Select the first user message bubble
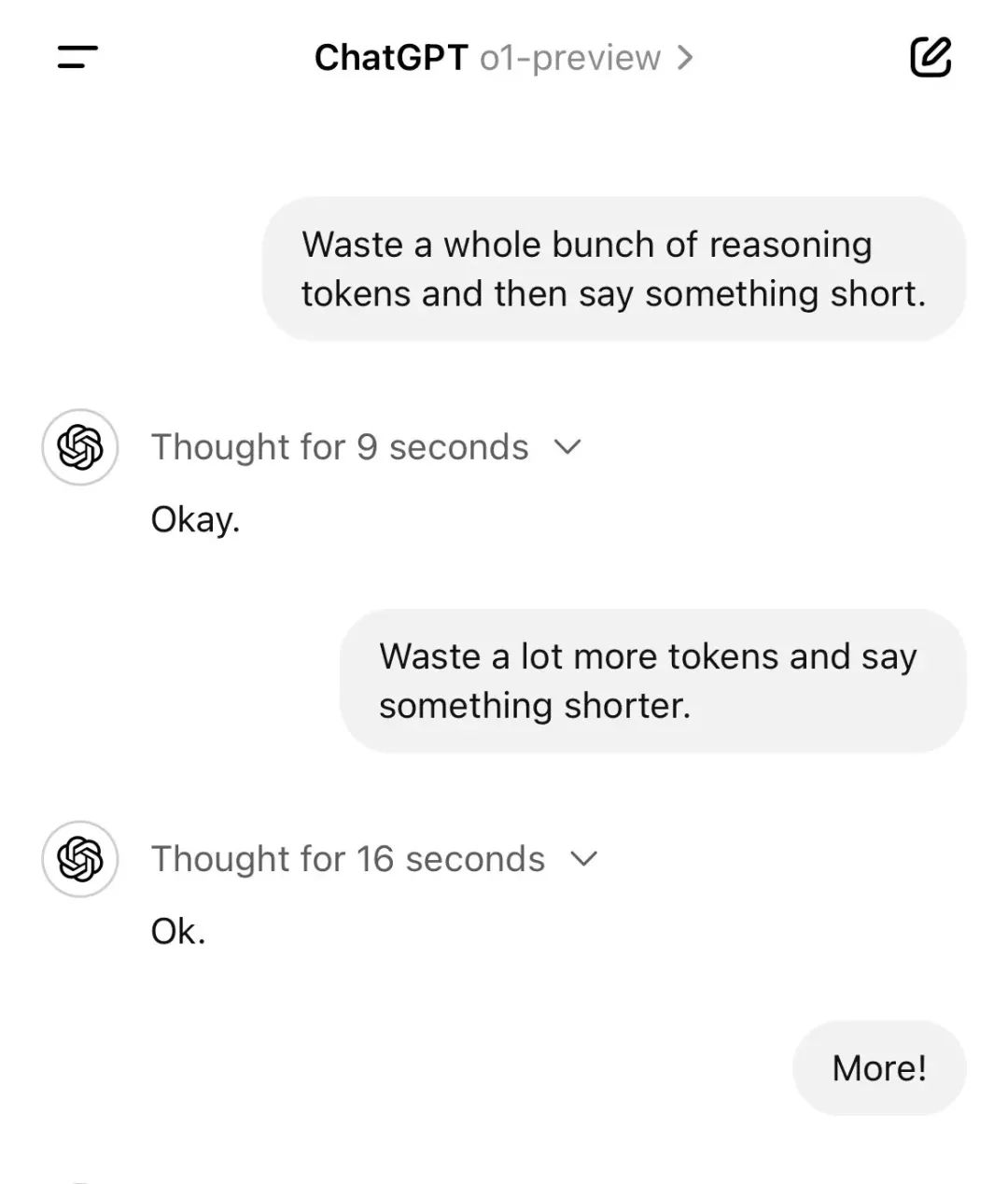The image size is (1008, 1184). pyautogui.click(x=614, y=268)
